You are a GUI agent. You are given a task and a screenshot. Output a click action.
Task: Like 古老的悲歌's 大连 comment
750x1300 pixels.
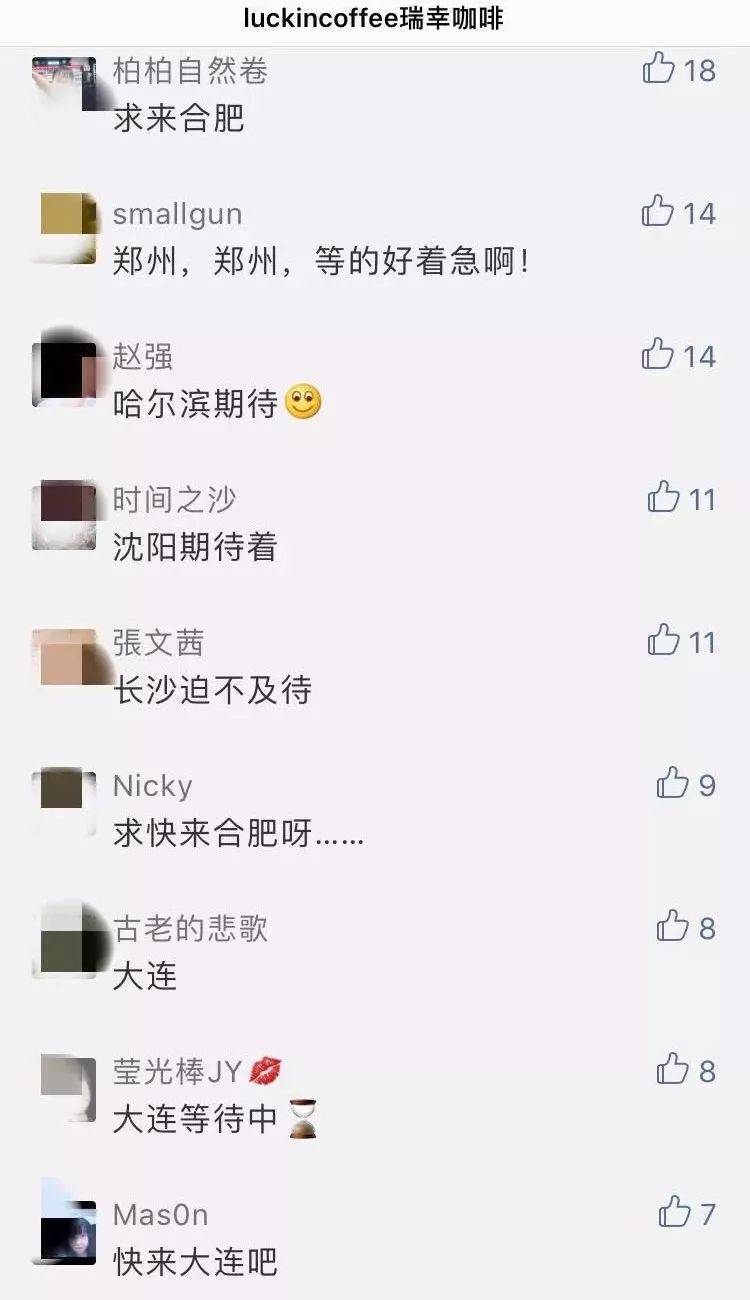coord(673,926)
